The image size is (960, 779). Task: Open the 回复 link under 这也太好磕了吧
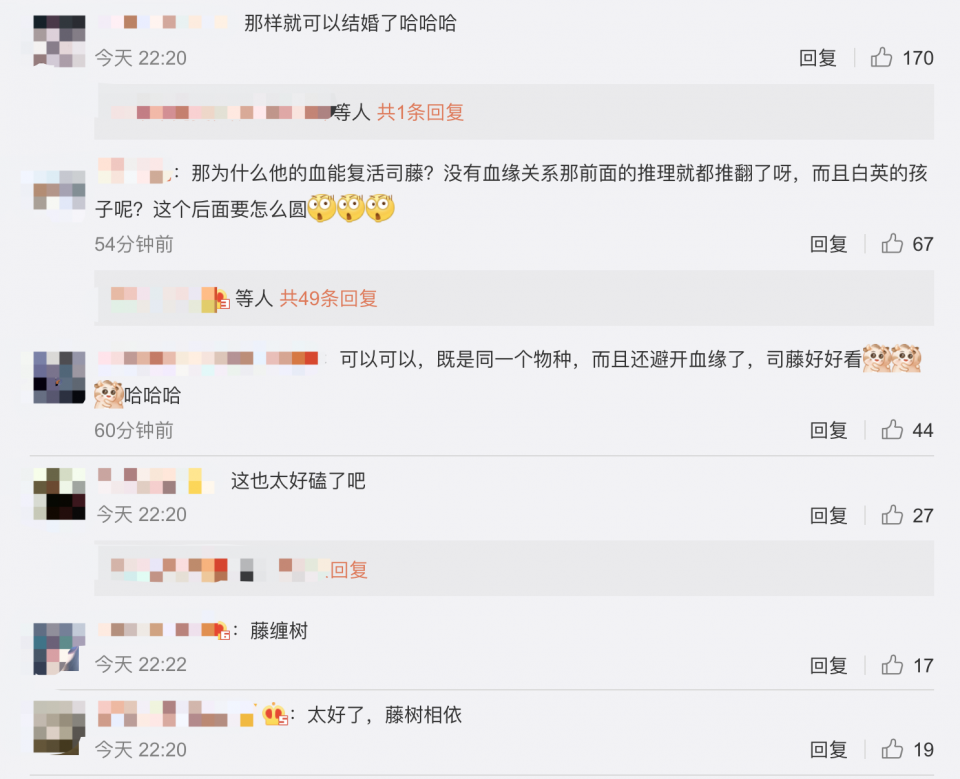click(x=349, y=570)
